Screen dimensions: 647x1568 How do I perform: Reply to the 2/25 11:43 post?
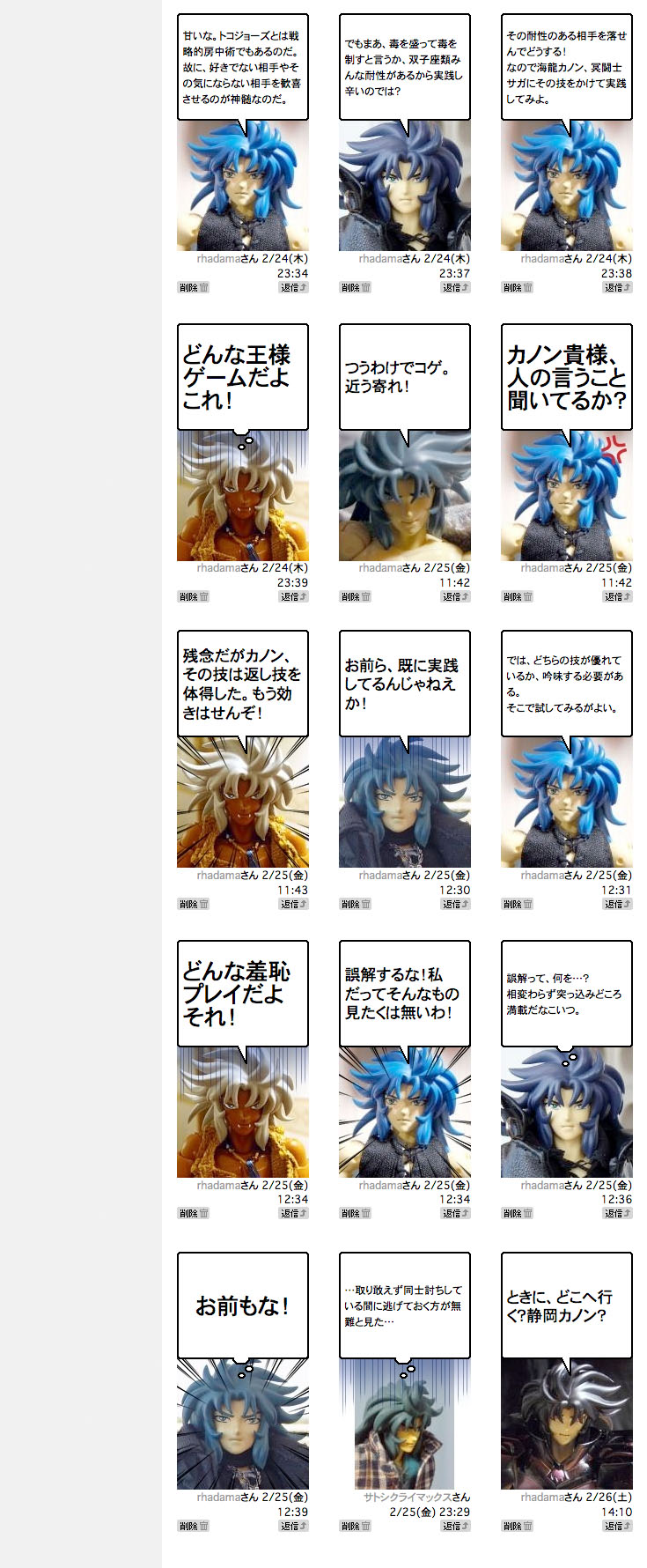coord(293,905)
